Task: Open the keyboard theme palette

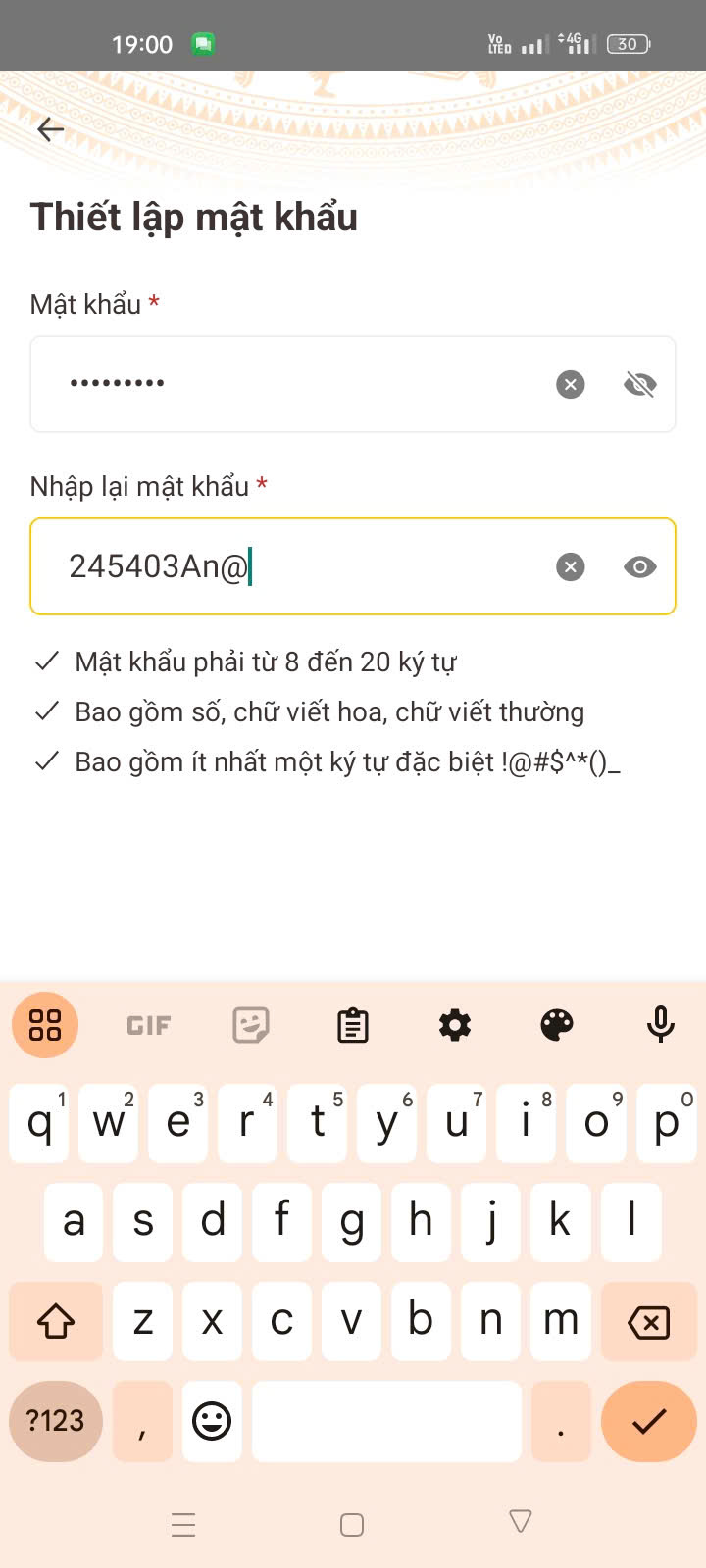Action: tap(557, 1025)
